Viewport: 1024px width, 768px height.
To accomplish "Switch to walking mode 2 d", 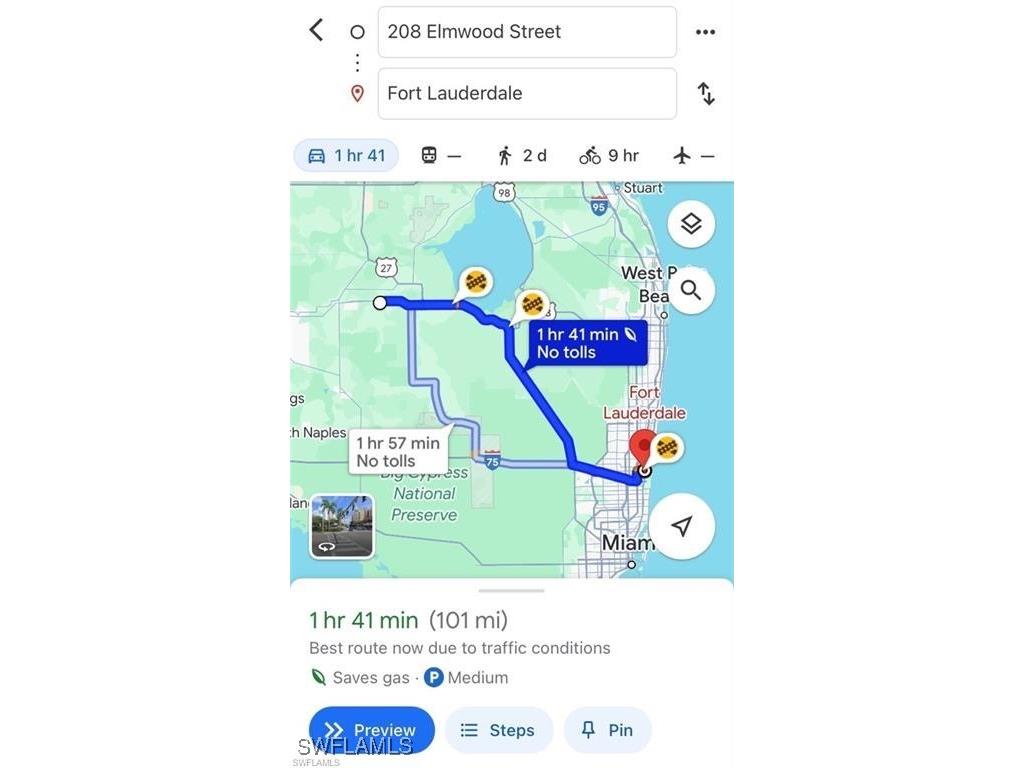I will pos(522,156).
